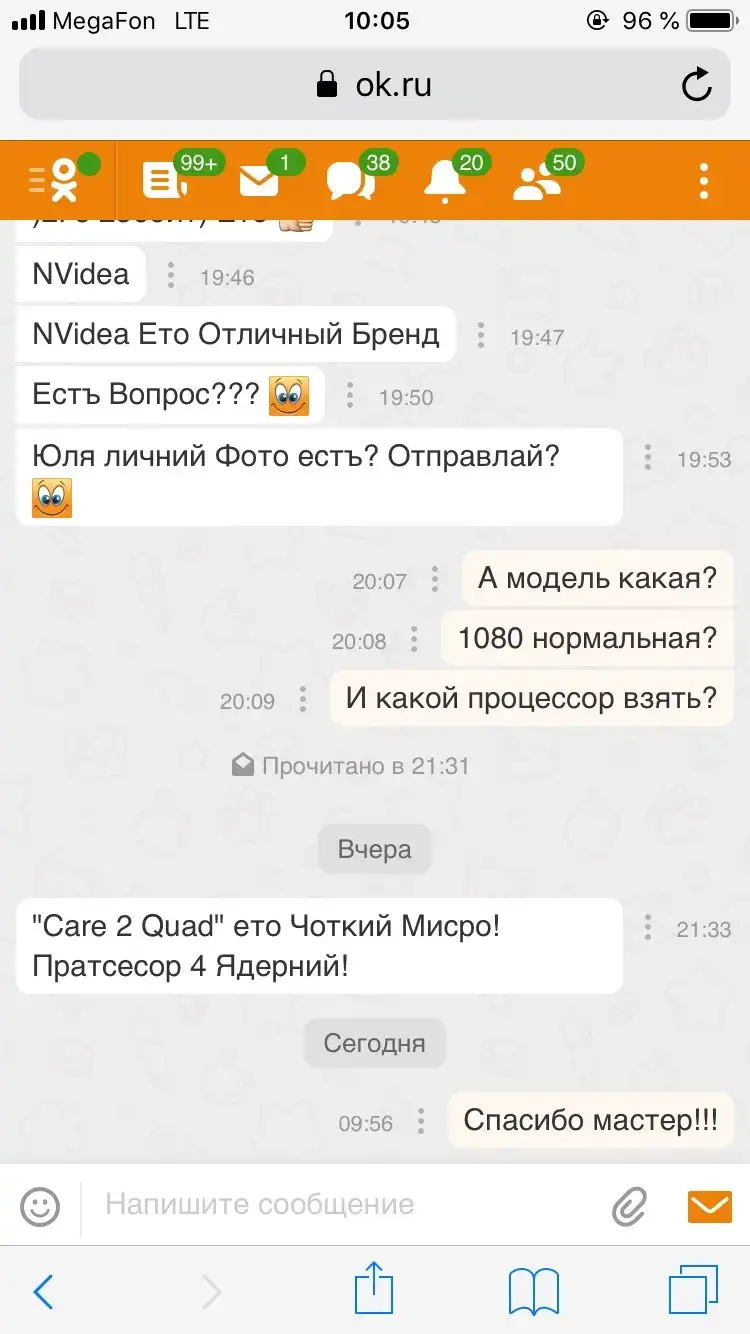This screenshot has height=1334, width=750.
Task: Open options for 'Естъ Вопрос???' message
Action: click(x=349, y=395)
